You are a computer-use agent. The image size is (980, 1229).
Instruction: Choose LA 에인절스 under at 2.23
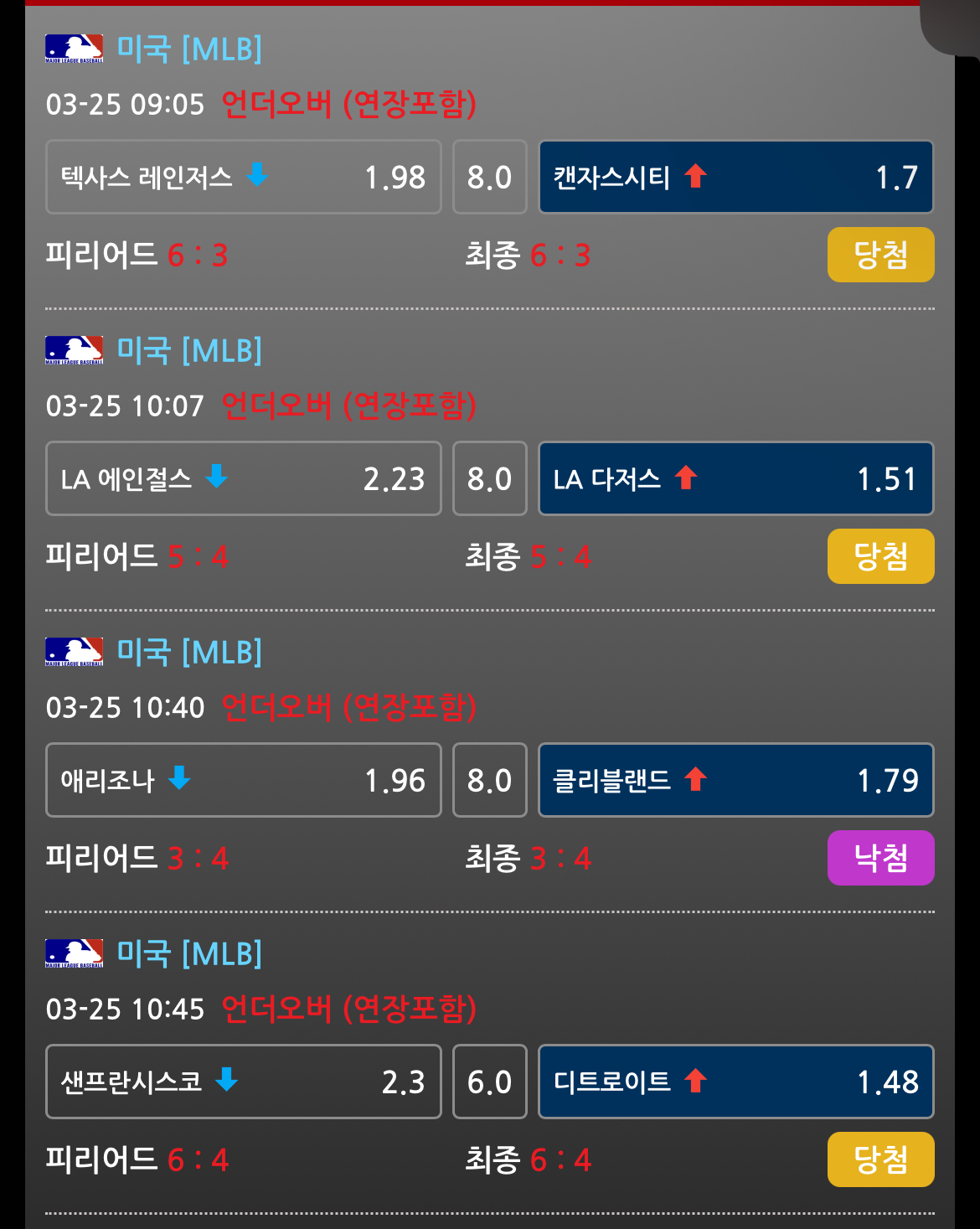pos(243,478)
